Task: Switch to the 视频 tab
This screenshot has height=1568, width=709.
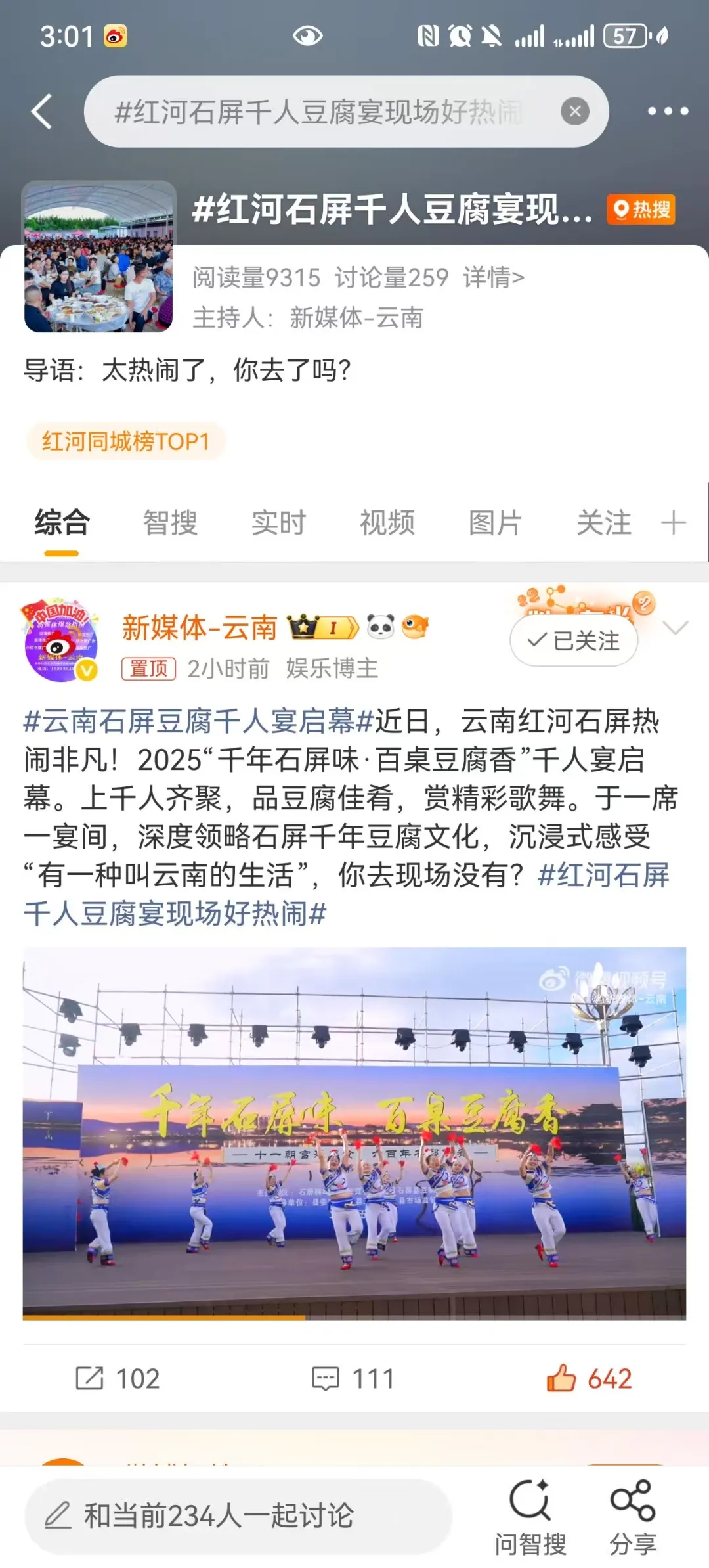Action: click(387, 523)
